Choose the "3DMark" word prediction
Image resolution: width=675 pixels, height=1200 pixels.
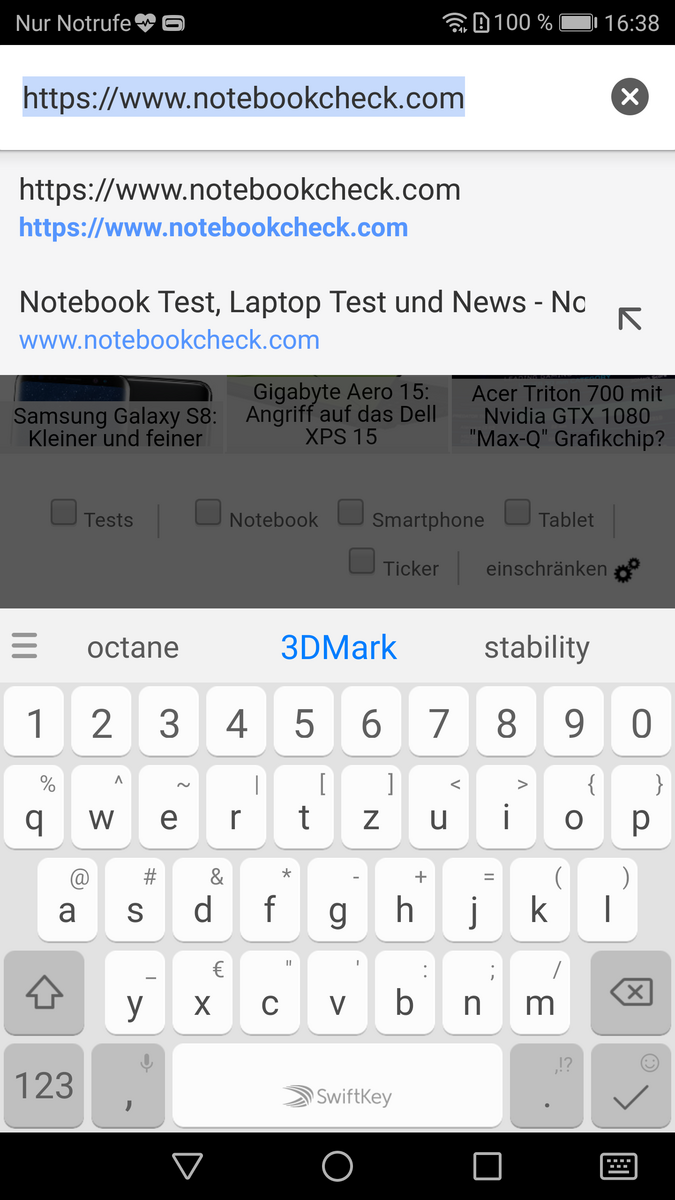(x=338, y=647)
